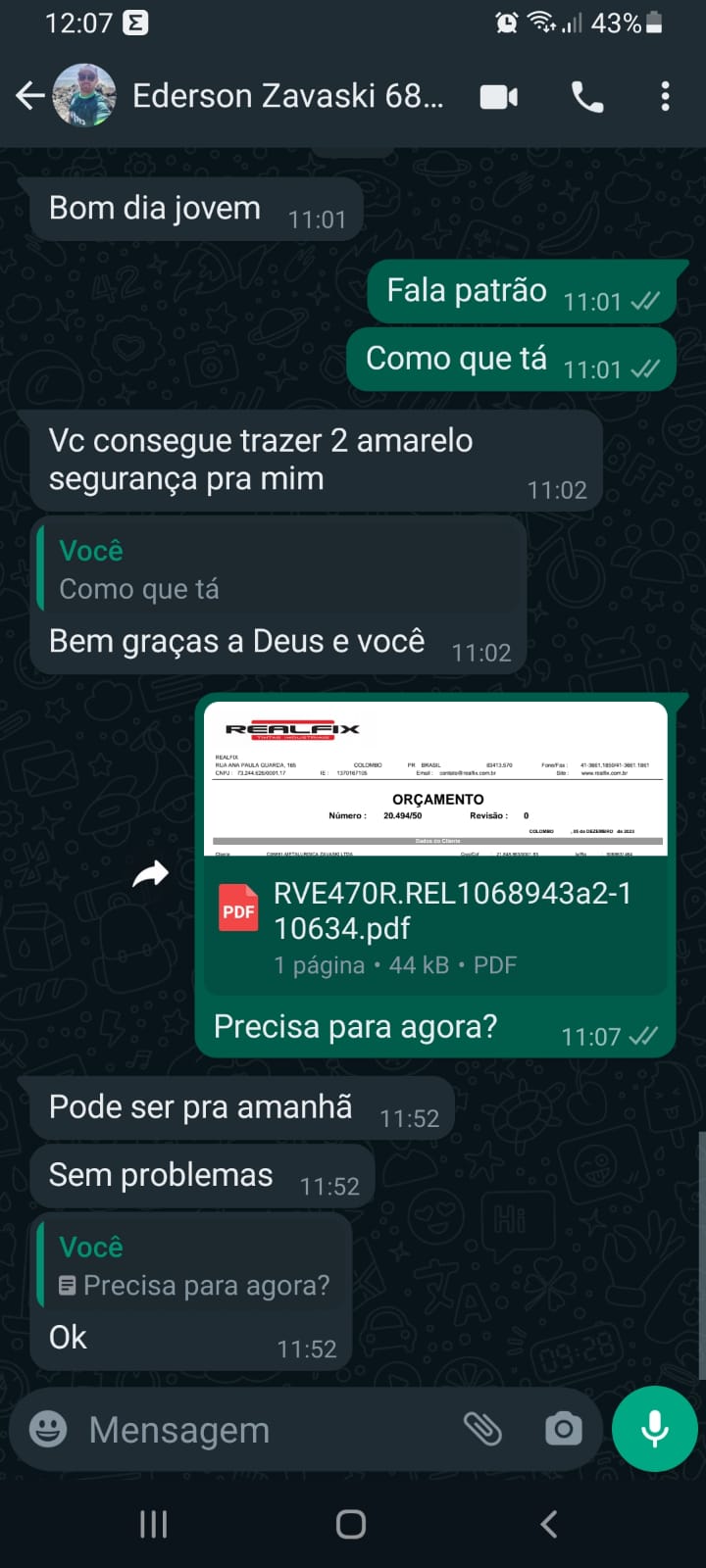Viewport: 706px width, 1568px height.
Task: Jump to quoted "Como que tá" message
Action: click(x=280, y=570)
